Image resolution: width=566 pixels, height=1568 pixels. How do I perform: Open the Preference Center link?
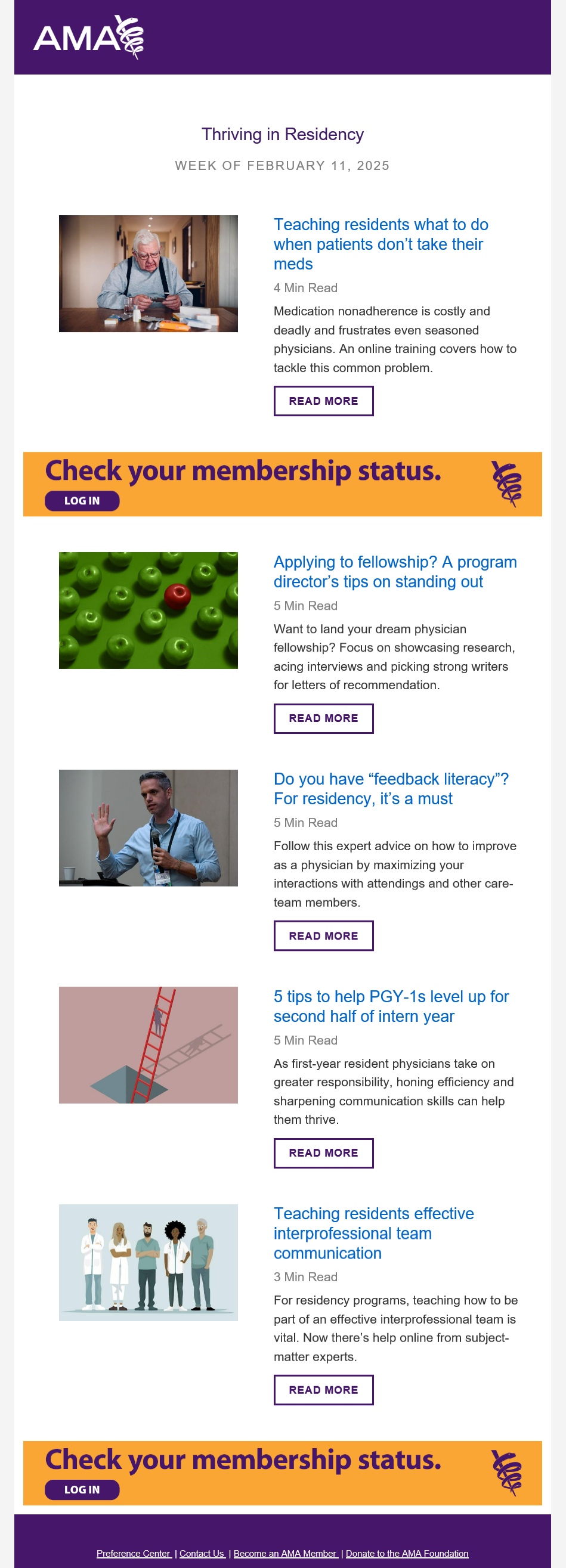tap(133, 1553)
